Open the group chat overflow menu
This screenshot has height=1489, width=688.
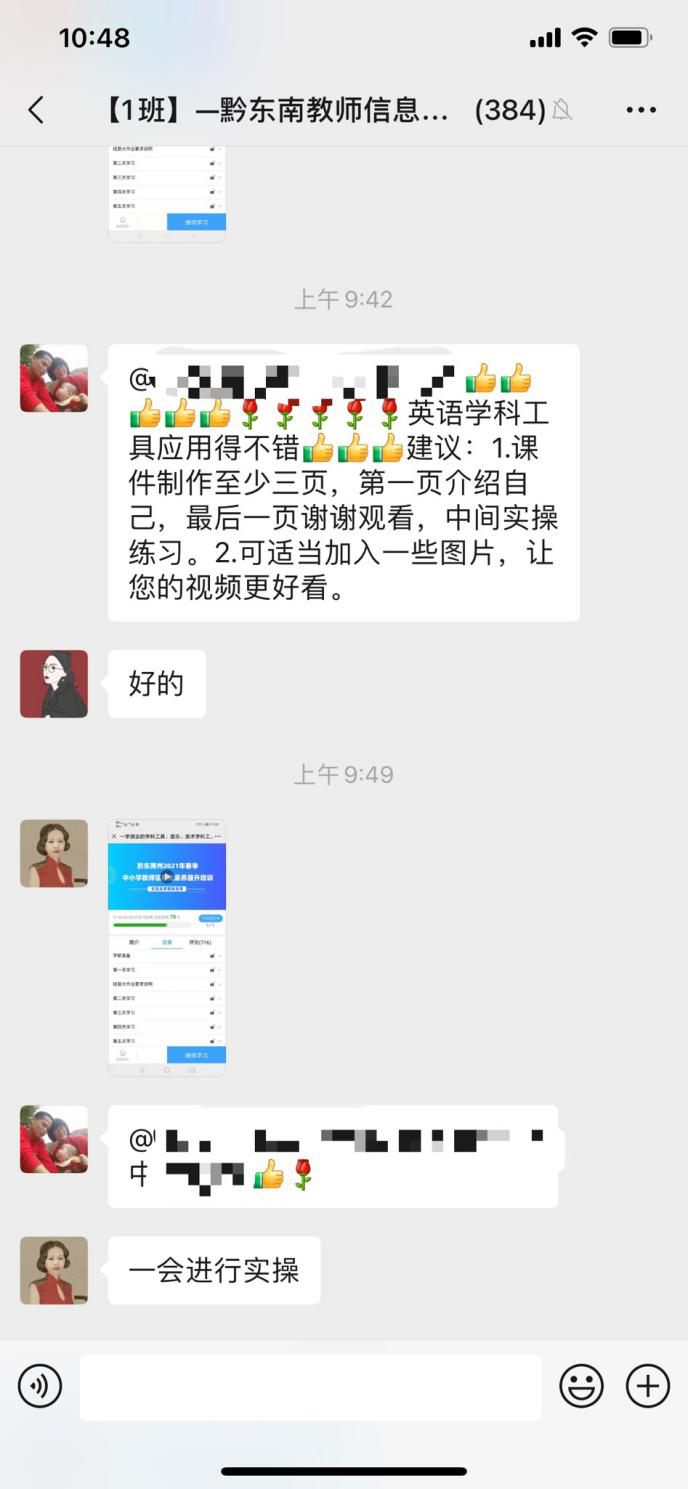[641, 110]
